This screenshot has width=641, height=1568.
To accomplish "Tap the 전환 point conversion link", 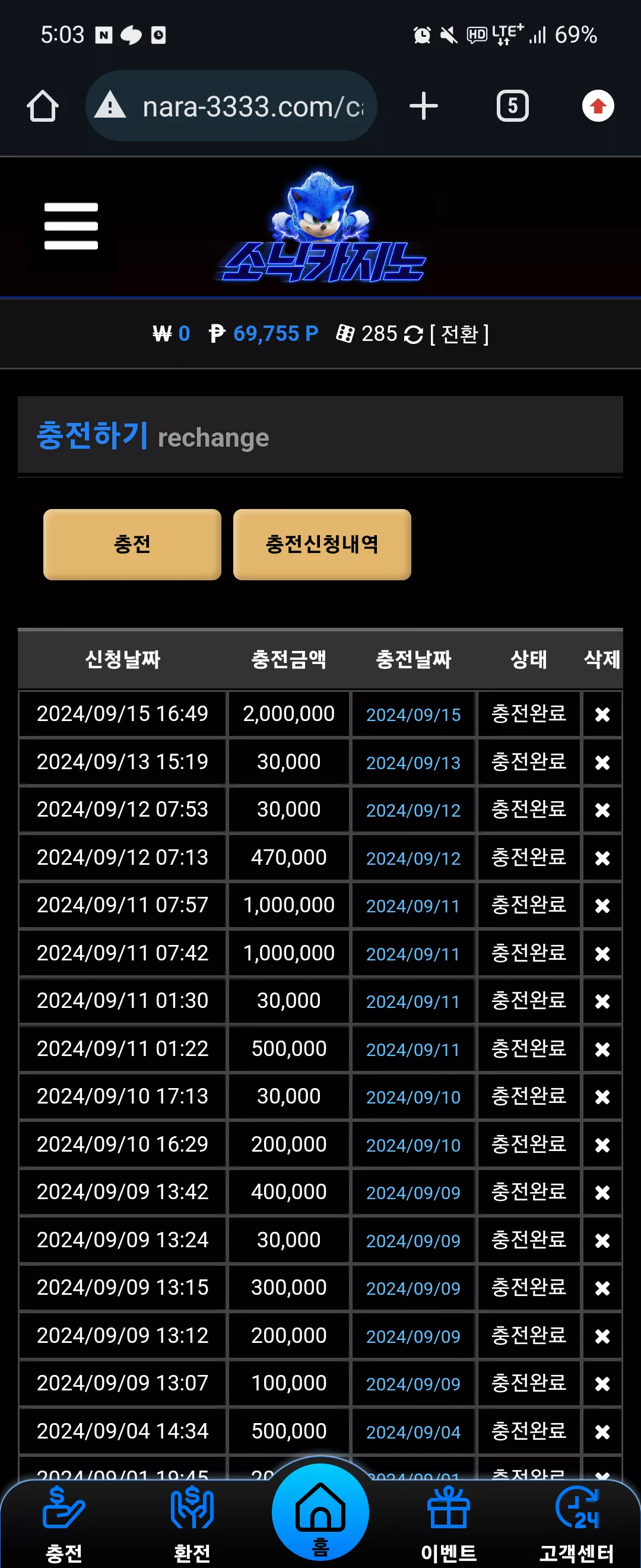I will 459,334.
